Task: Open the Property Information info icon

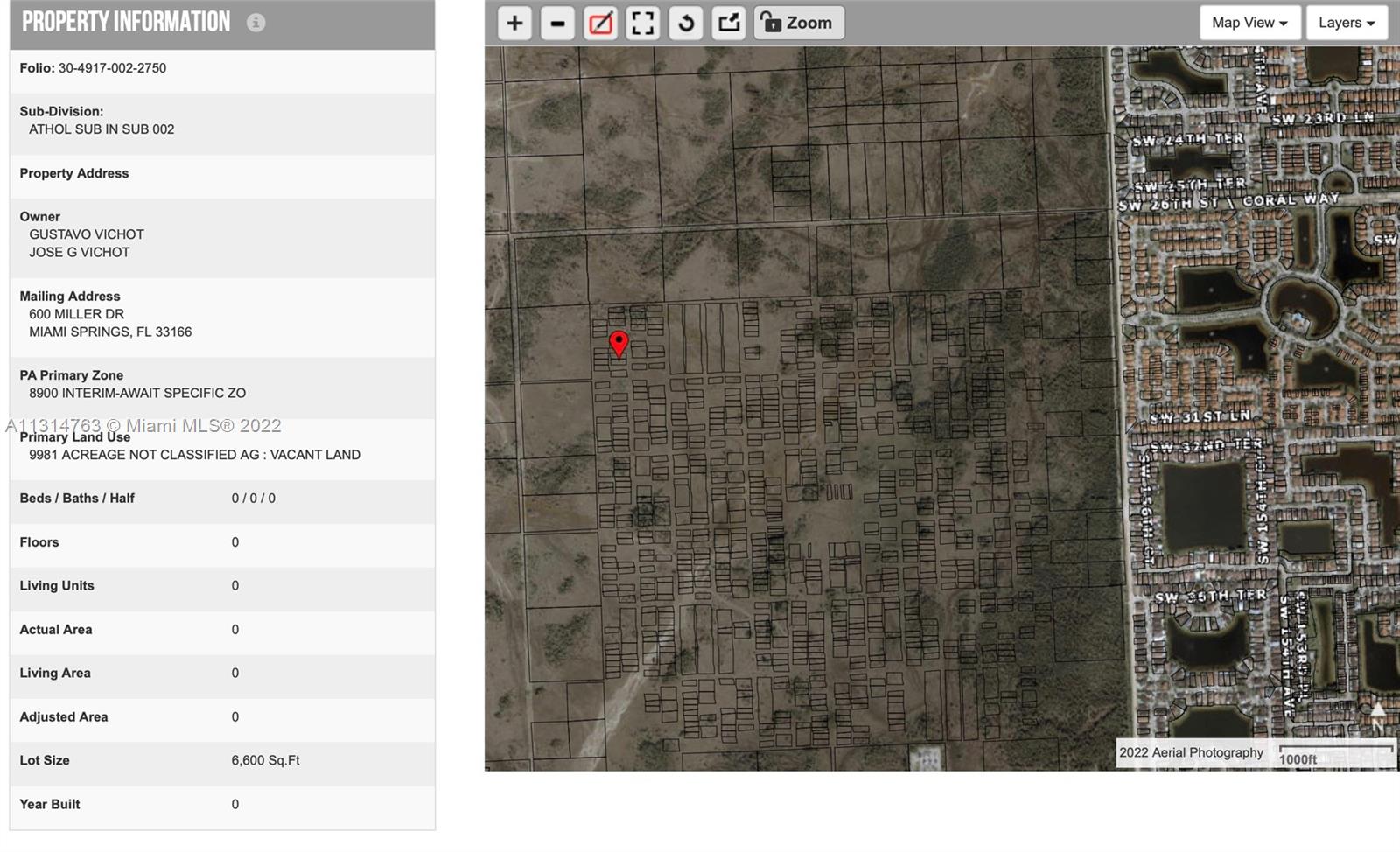Action: pyautogui.click(x=255, y=23)
